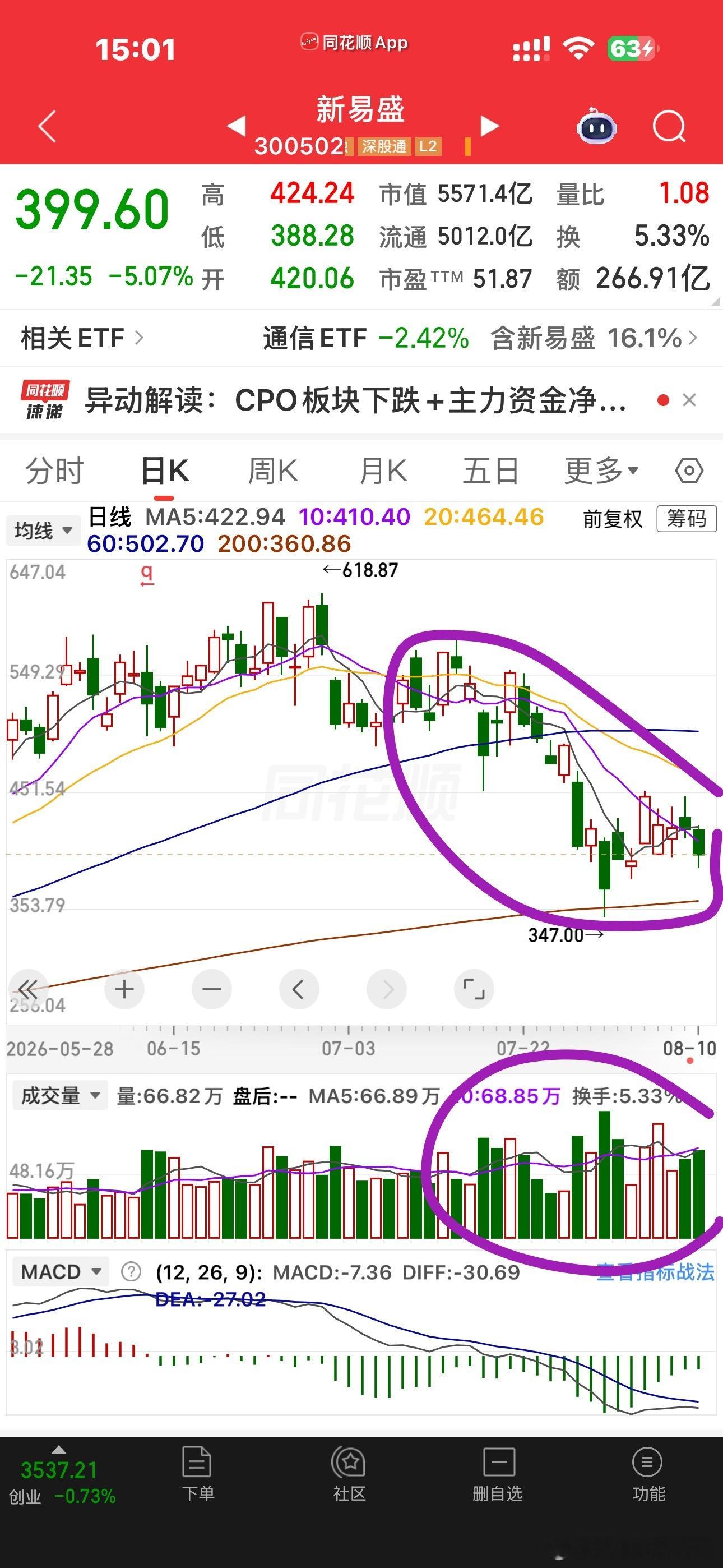723x1568 pixels.
Task: Remove stock via 删自选
Action: pyautogui.click(x=498, y=1474)
